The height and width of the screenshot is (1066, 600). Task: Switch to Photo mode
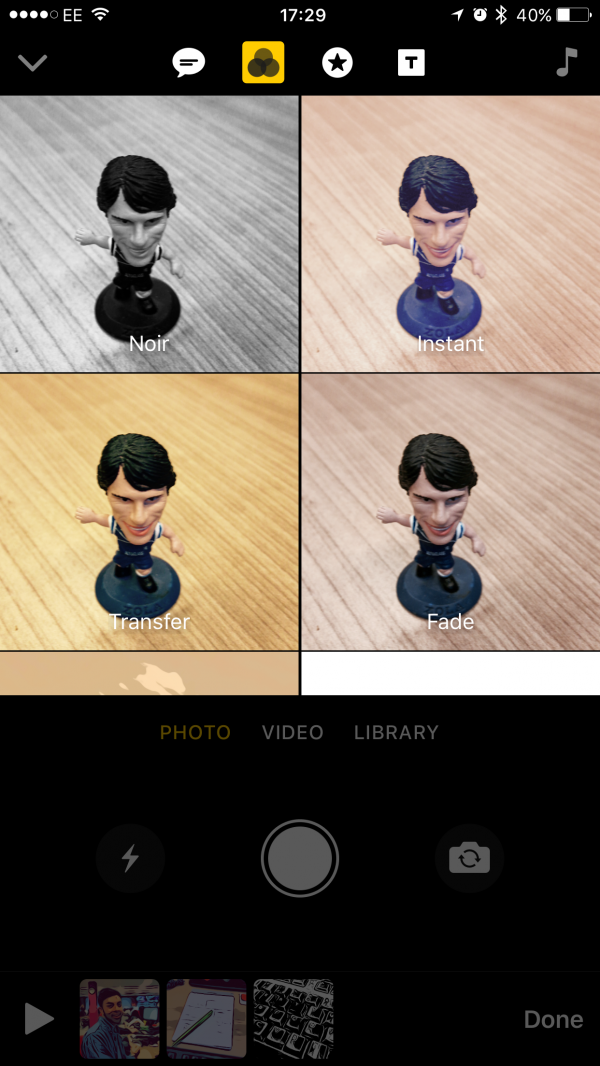click(195, 732)
